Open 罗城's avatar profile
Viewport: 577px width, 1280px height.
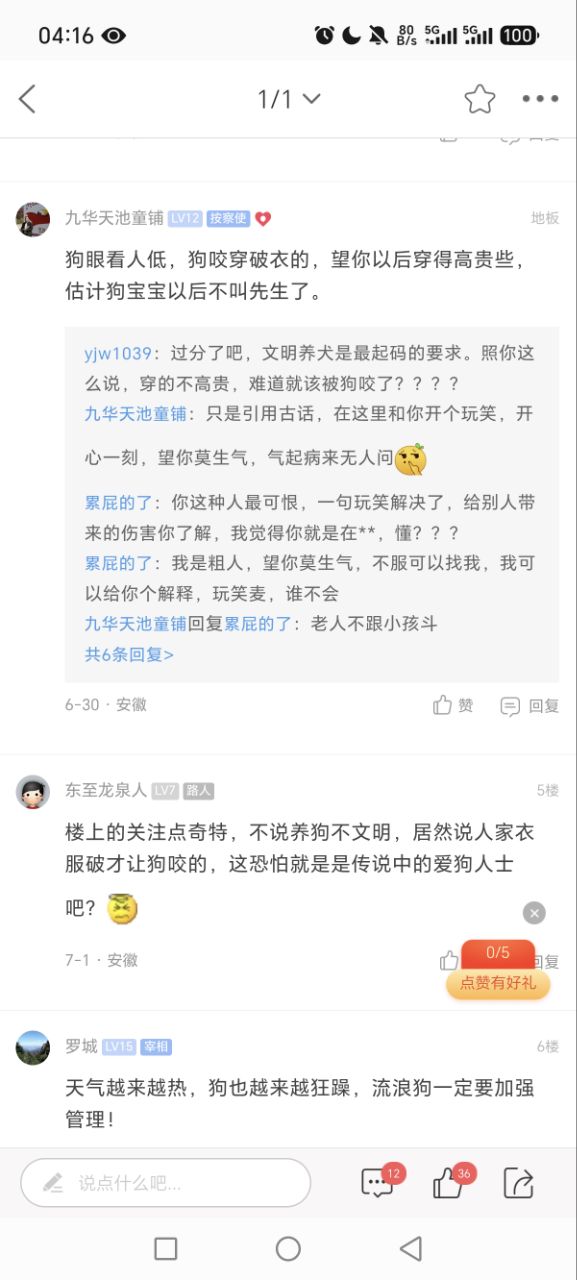click(33, 1047)
